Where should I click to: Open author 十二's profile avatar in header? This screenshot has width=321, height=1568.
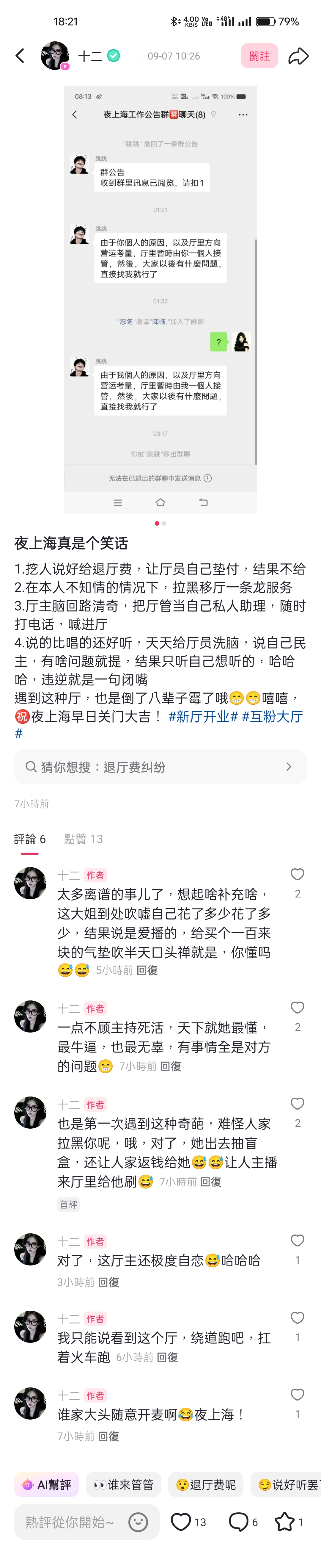(x=55, y=56)
